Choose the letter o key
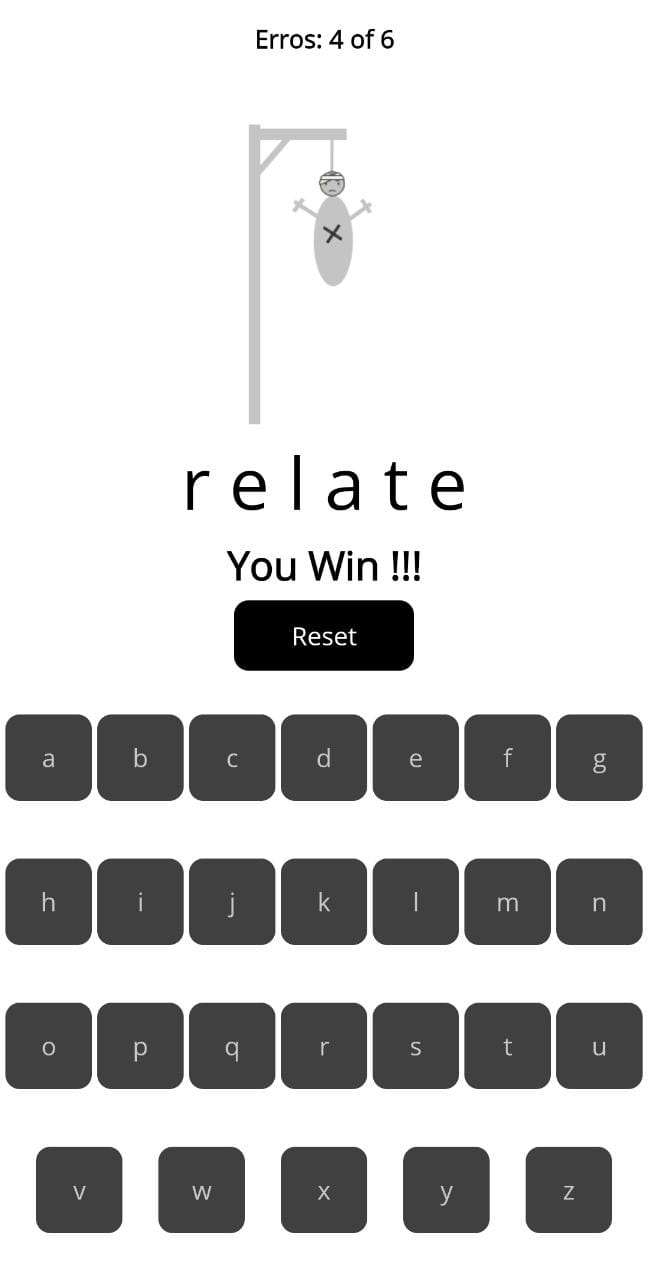Image resolution: width=648 pixels, height=1280 pixels. (x=48, y=1046)
